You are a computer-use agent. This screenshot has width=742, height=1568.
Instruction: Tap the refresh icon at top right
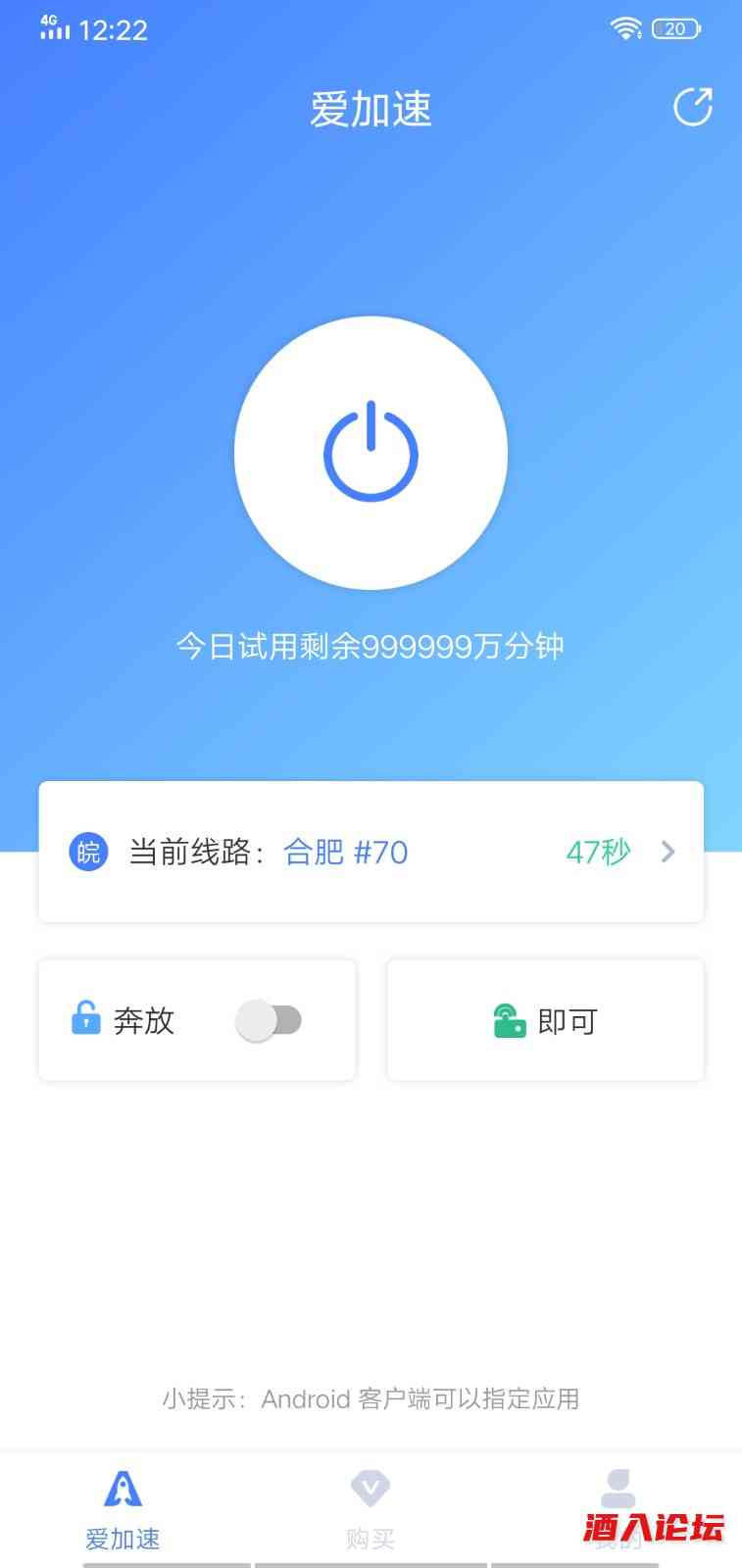693,108
